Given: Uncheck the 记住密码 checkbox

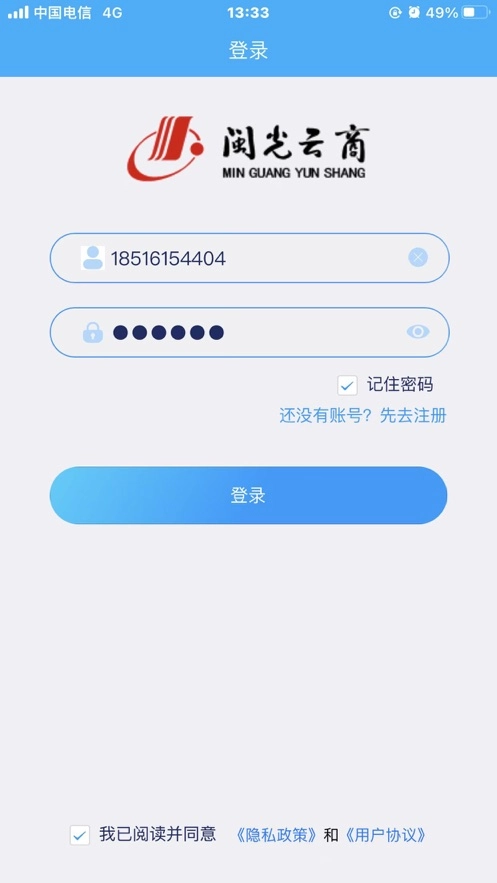Looking at the screenshot, I should point(347,385).
